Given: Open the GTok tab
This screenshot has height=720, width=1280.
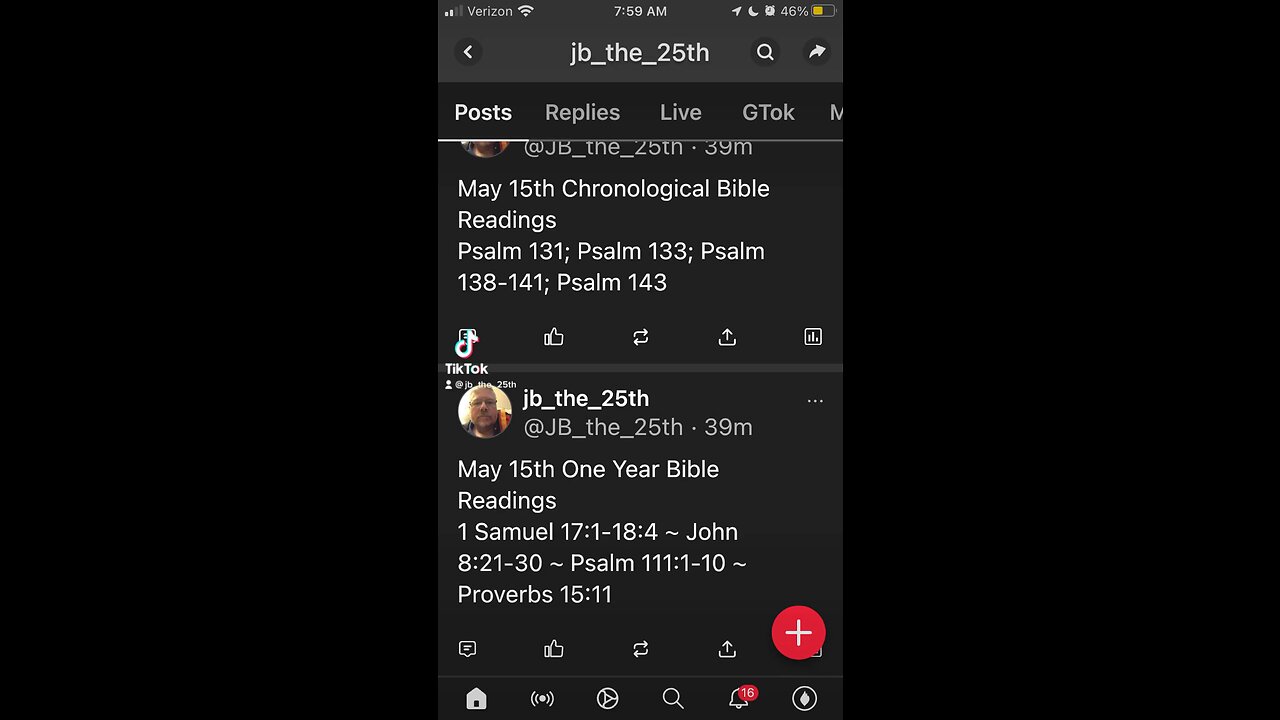Looking at the screenshot, I should point(768,112).
